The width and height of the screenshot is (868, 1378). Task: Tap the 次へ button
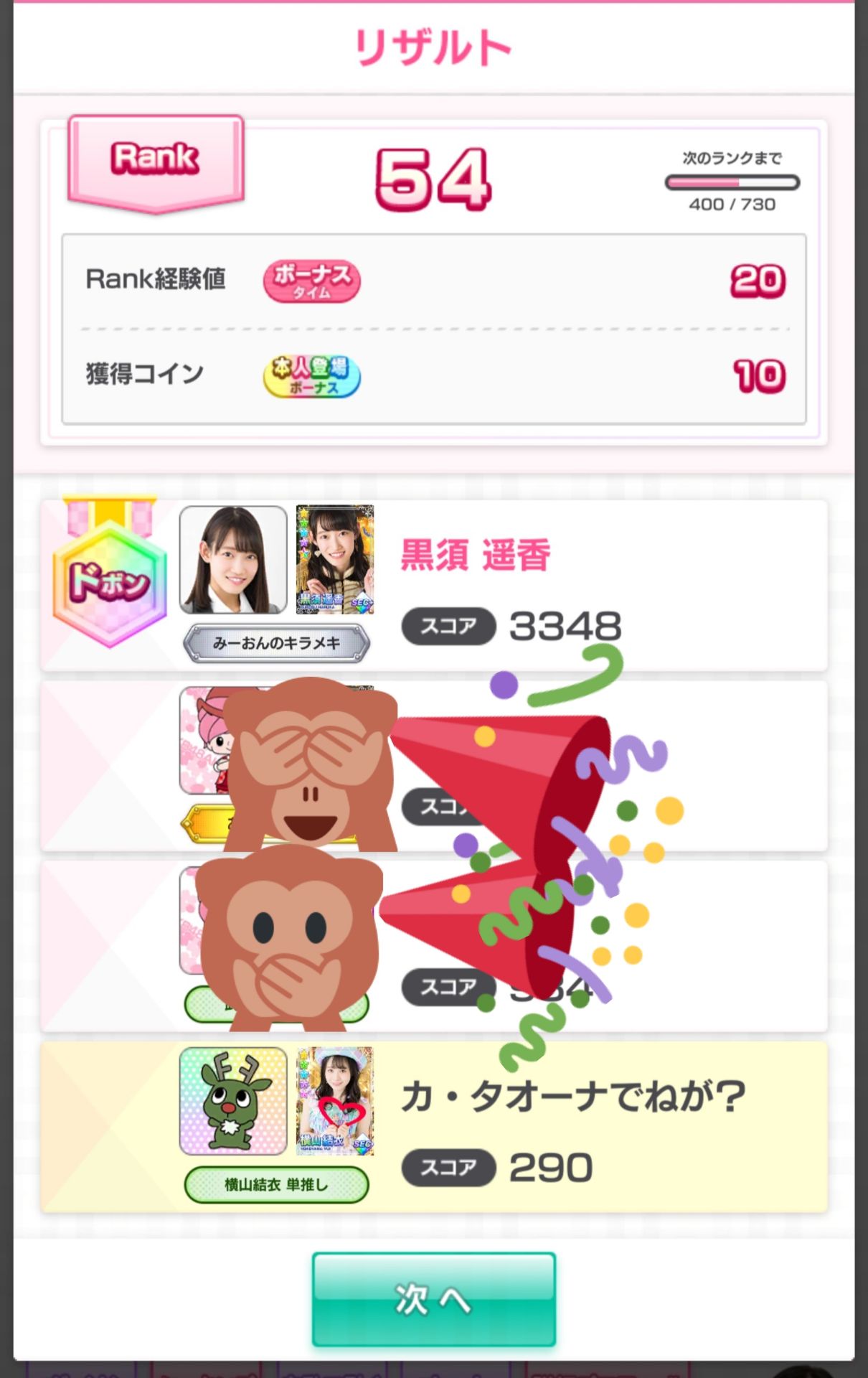(433, 1299)
